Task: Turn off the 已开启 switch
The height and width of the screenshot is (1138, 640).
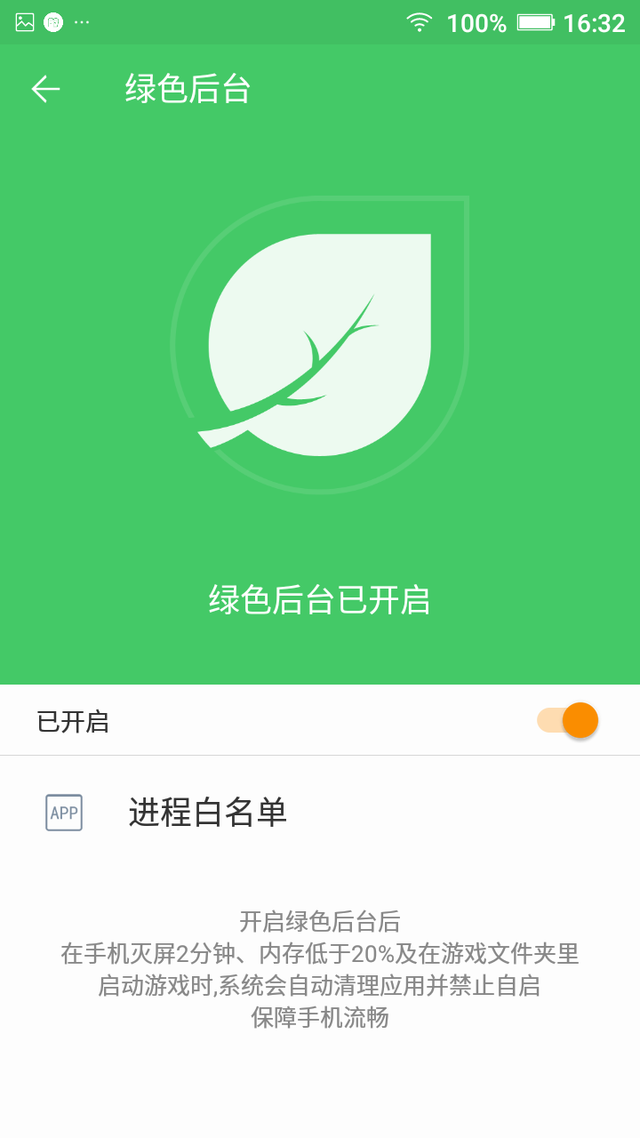Action: (x=567, y=720)
